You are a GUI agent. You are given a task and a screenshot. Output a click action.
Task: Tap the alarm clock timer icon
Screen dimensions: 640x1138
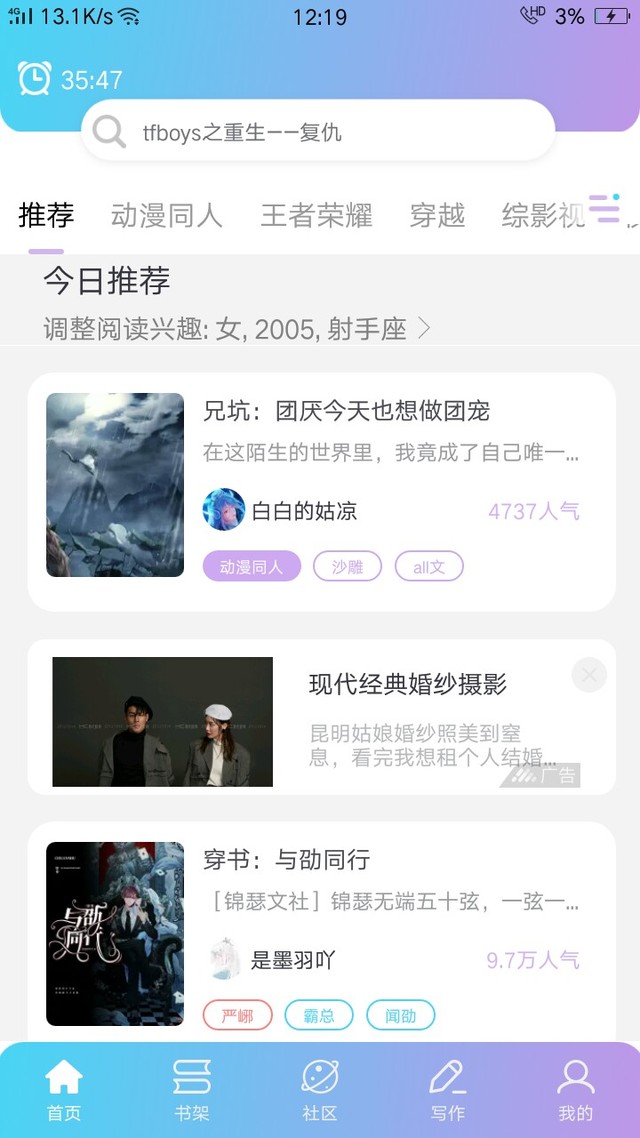pos(34,79)
